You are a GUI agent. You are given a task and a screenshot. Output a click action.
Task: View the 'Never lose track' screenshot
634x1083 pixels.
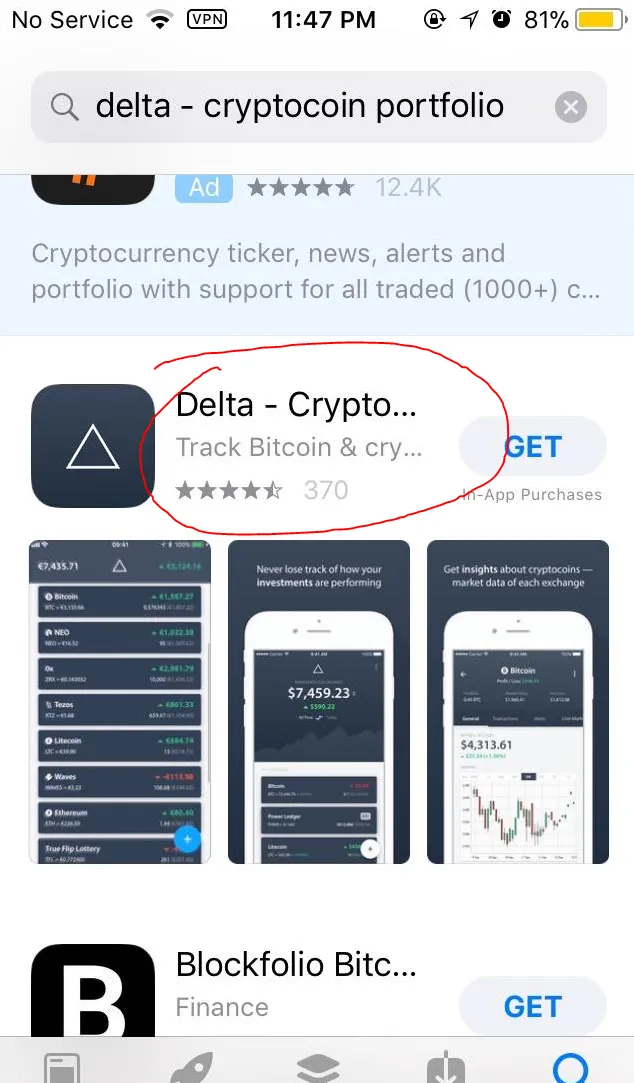(x=318, y=702)
